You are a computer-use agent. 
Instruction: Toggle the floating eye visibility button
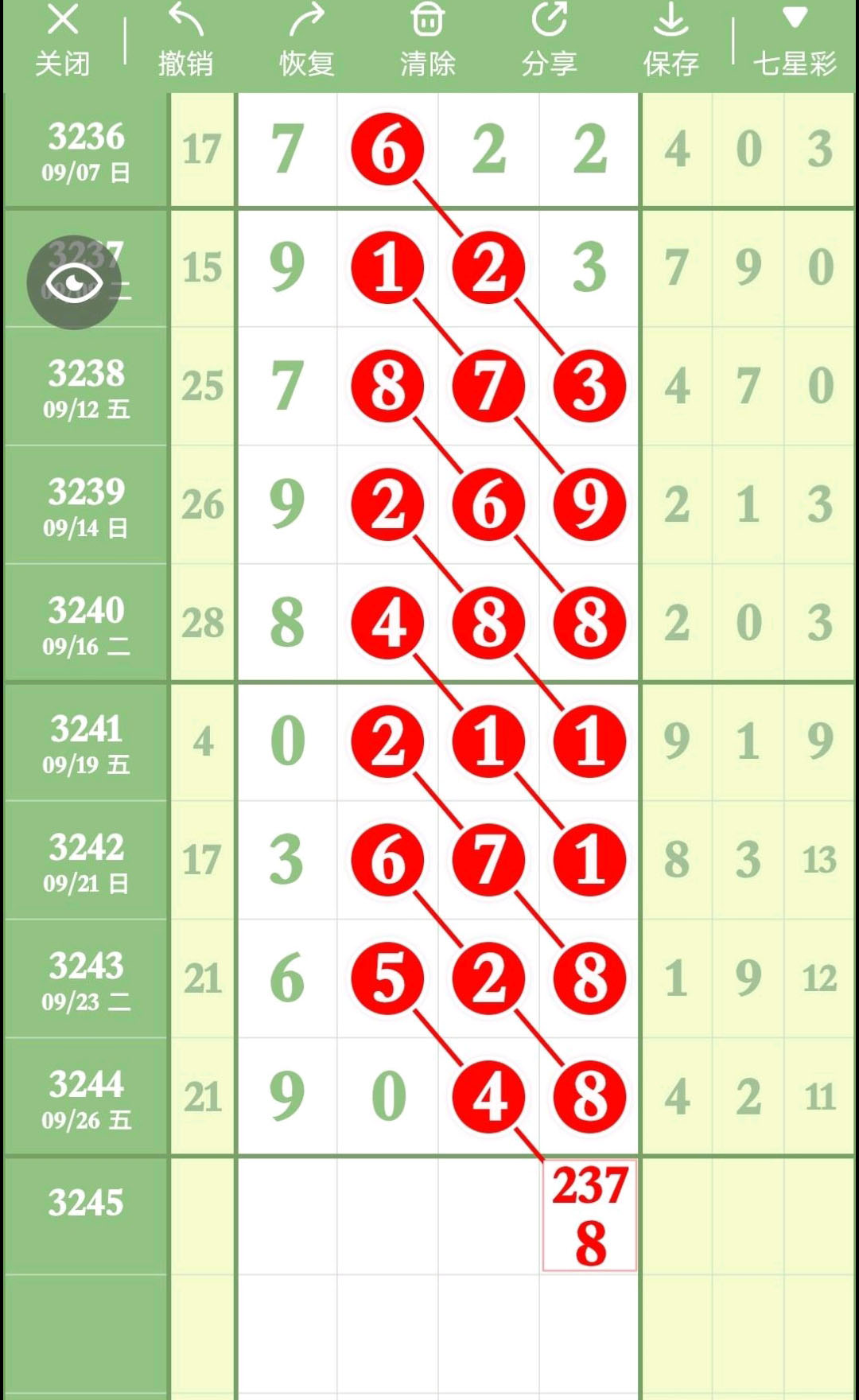[x=74, y=282]
